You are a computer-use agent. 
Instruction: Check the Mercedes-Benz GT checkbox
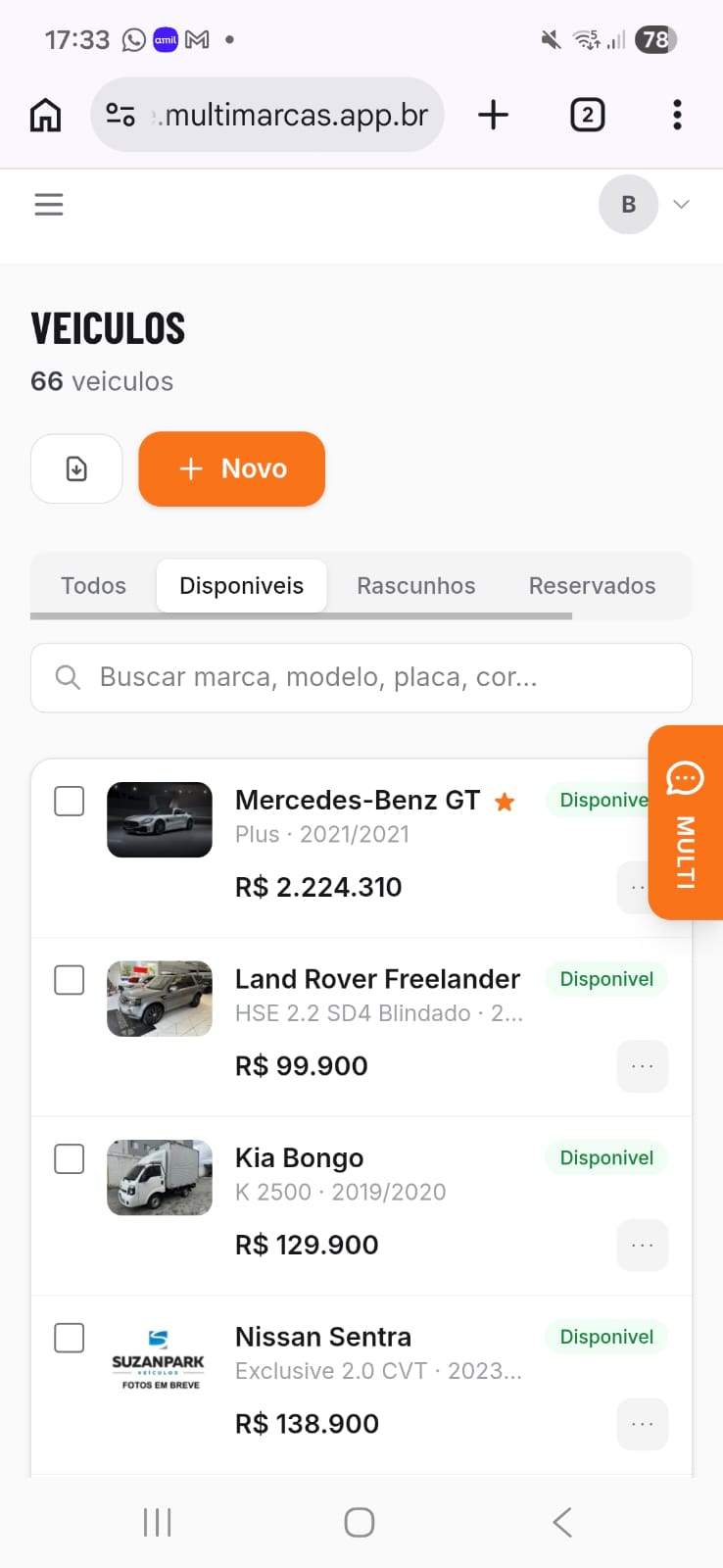[x=69, y=801]
